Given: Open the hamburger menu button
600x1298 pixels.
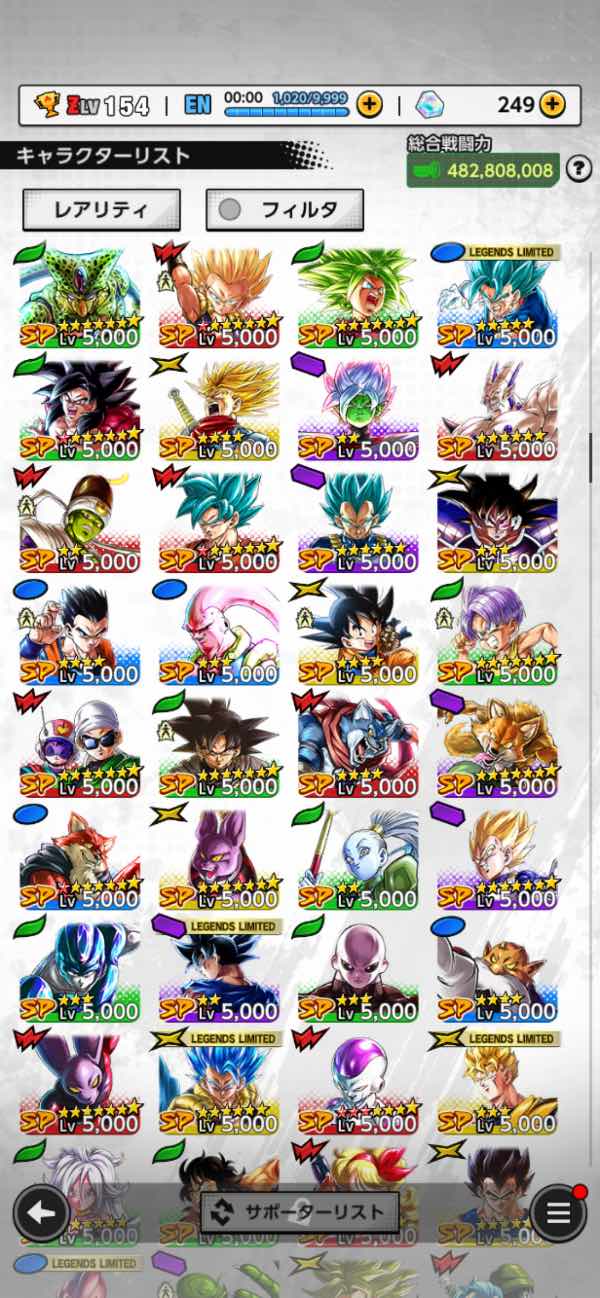Looking at the screenshot, I should 558,1213.
